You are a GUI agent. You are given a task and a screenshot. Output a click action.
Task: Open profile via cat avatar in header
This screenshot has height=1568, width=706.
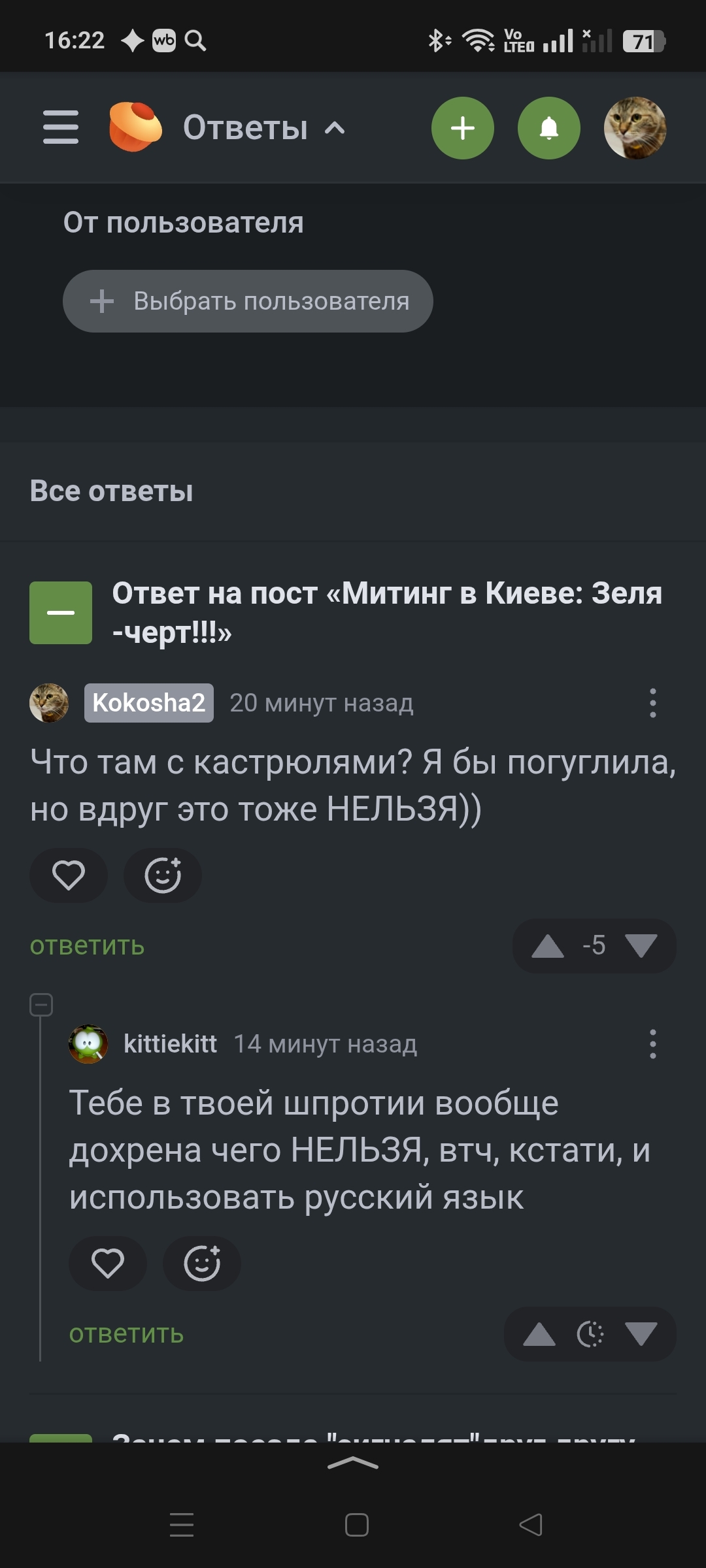635,128
